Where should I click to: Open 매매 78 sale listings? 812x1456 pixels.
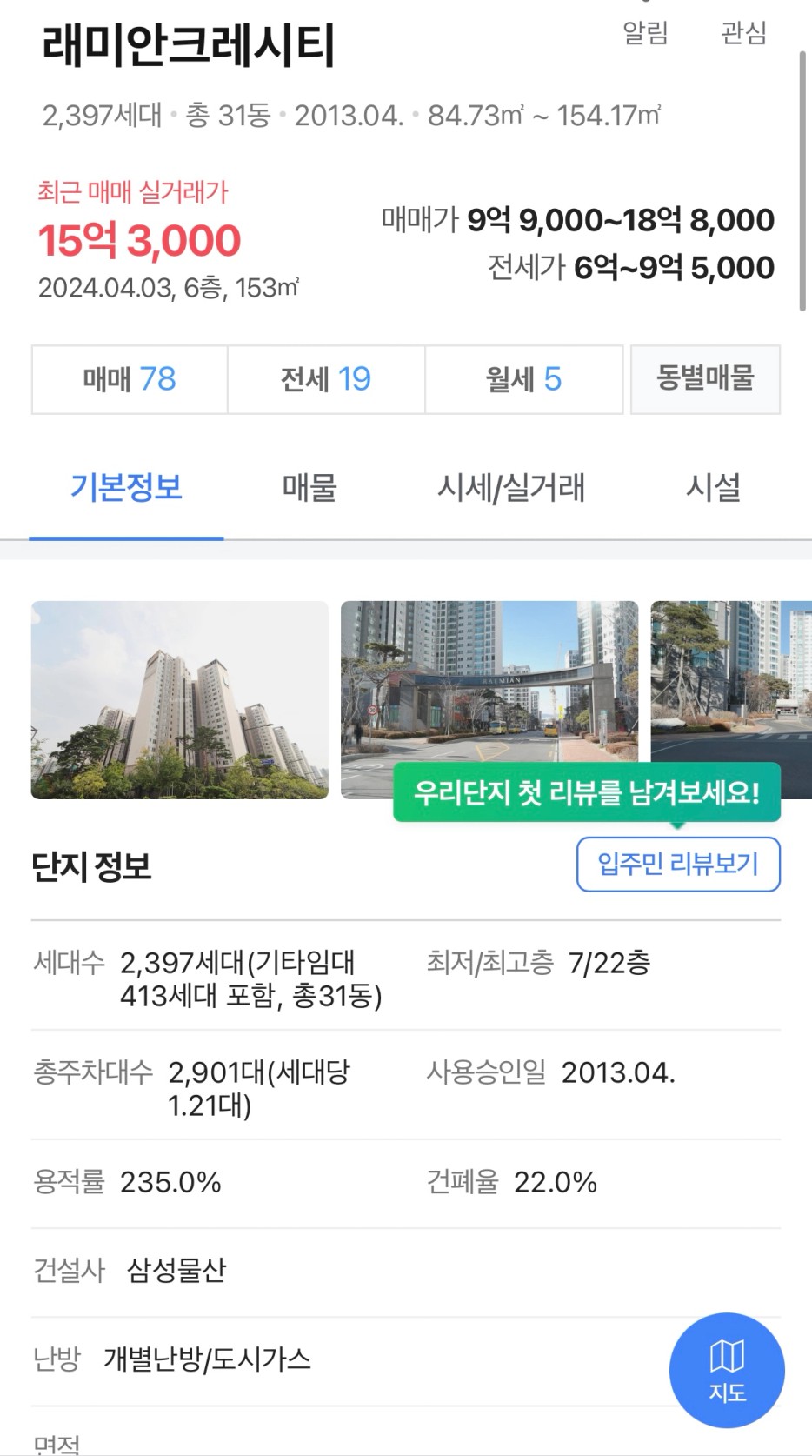[130, 379]
